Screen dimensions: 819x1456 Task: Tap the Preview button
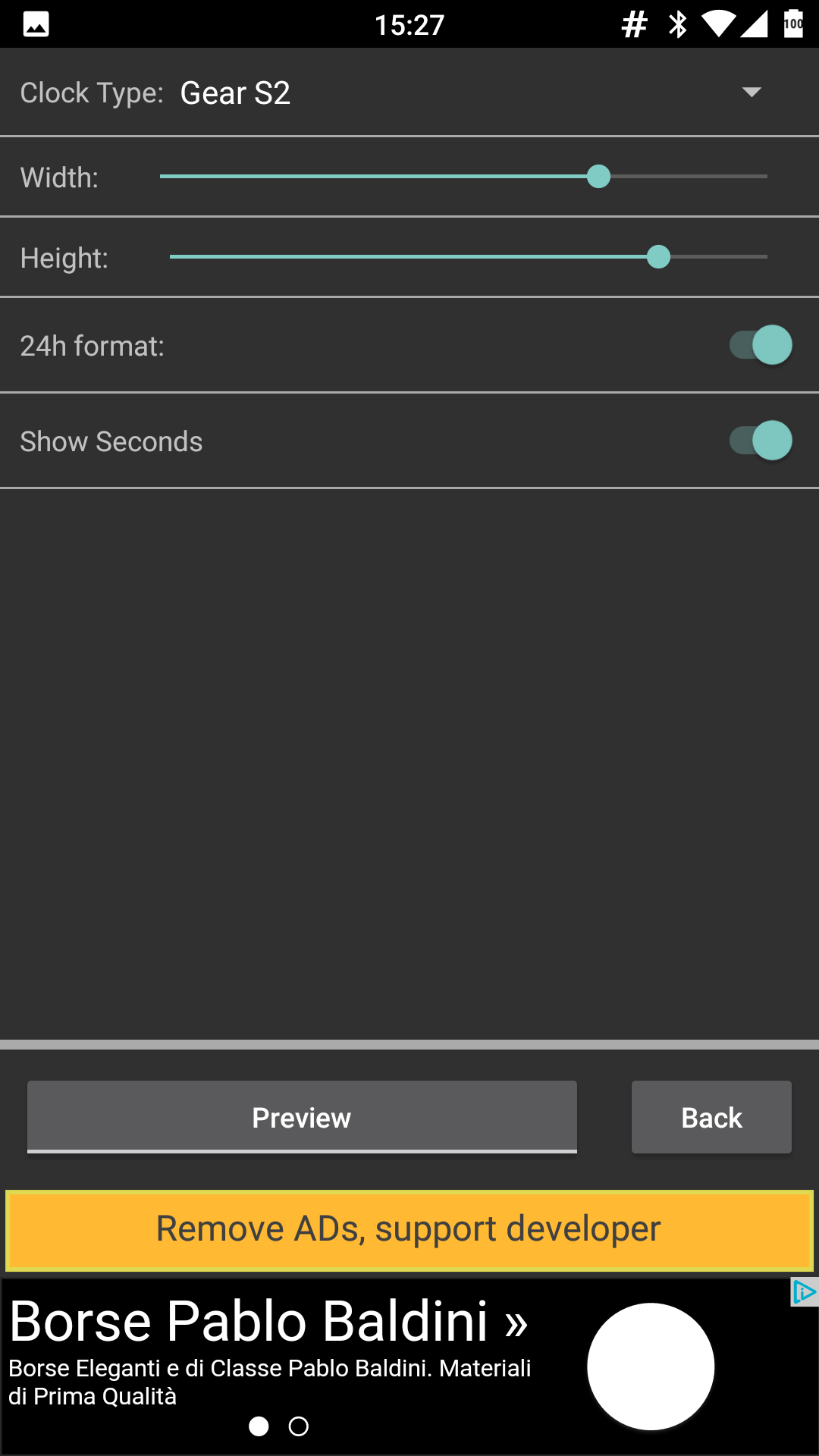point(302,1117)
